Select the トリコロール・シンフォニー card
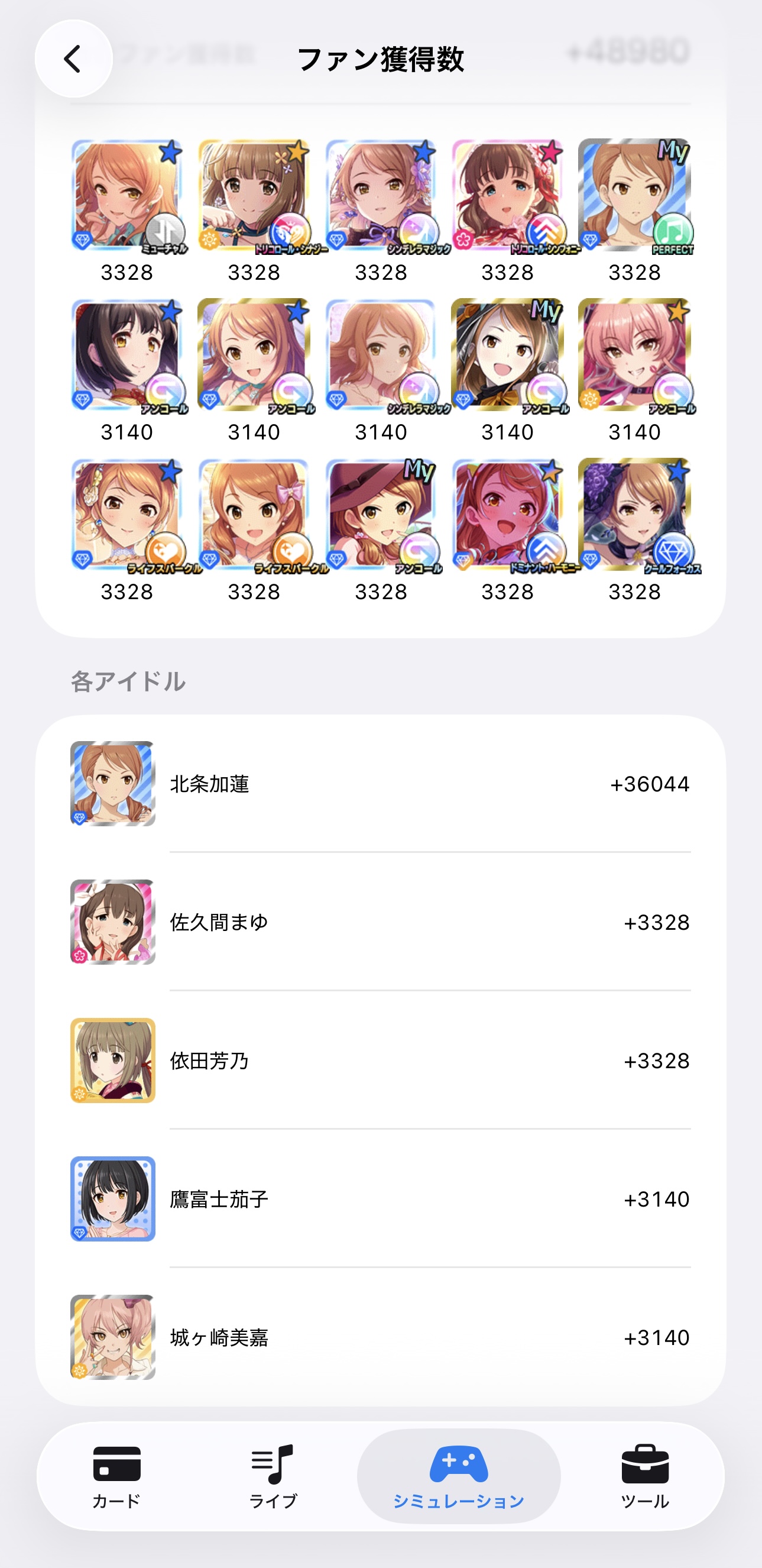This screenshot has width=762, height=1568. [x=508, y=196]
